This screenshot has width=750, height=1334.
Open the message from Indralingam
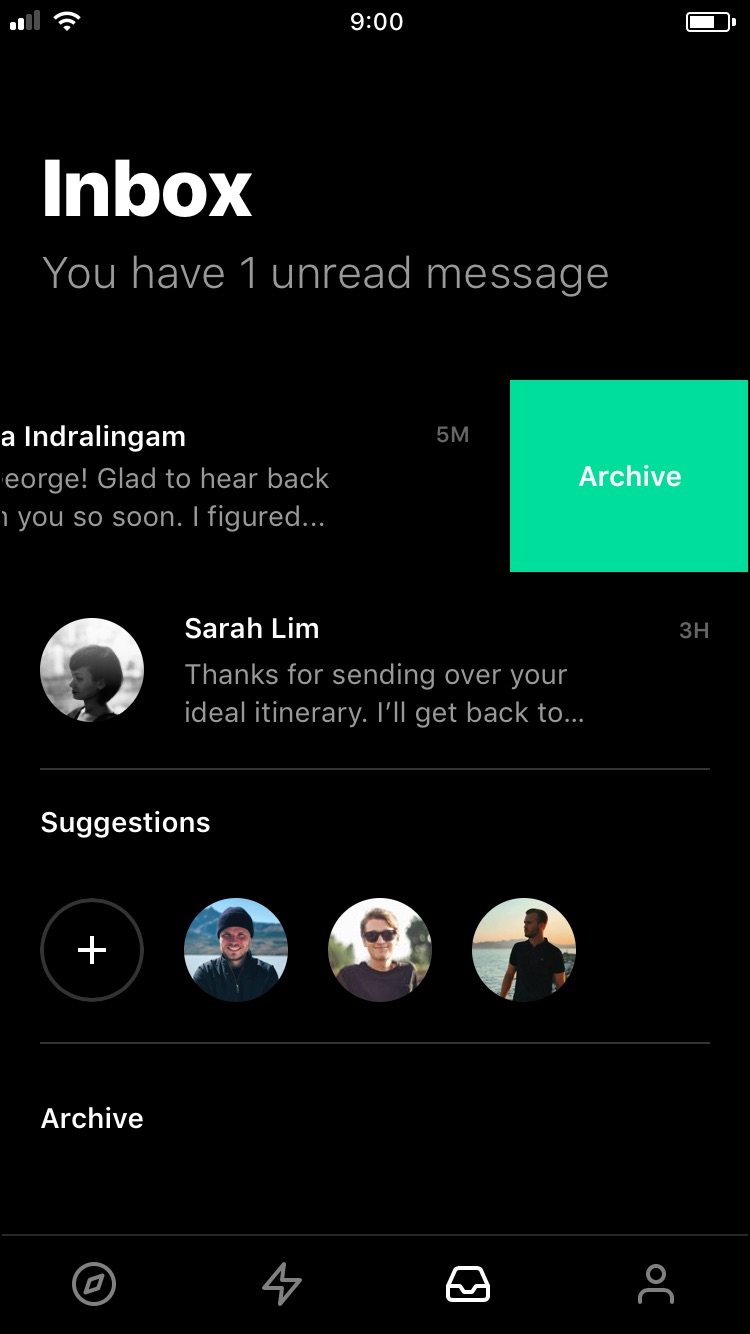(200, 477)
